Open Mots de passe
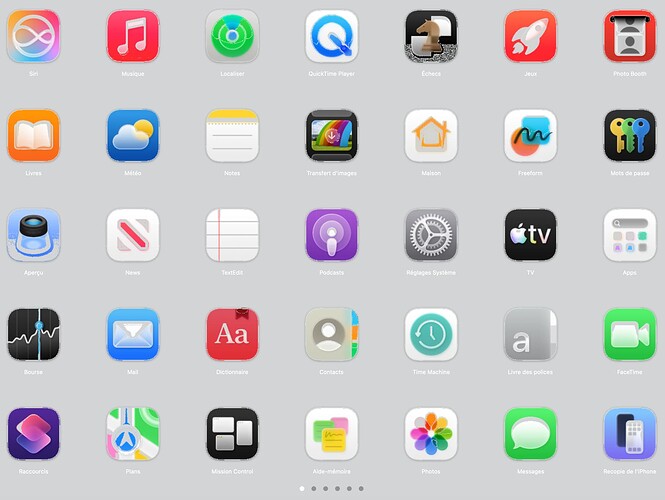The width and height of the screenshot is (665, 500). point(630,136)
